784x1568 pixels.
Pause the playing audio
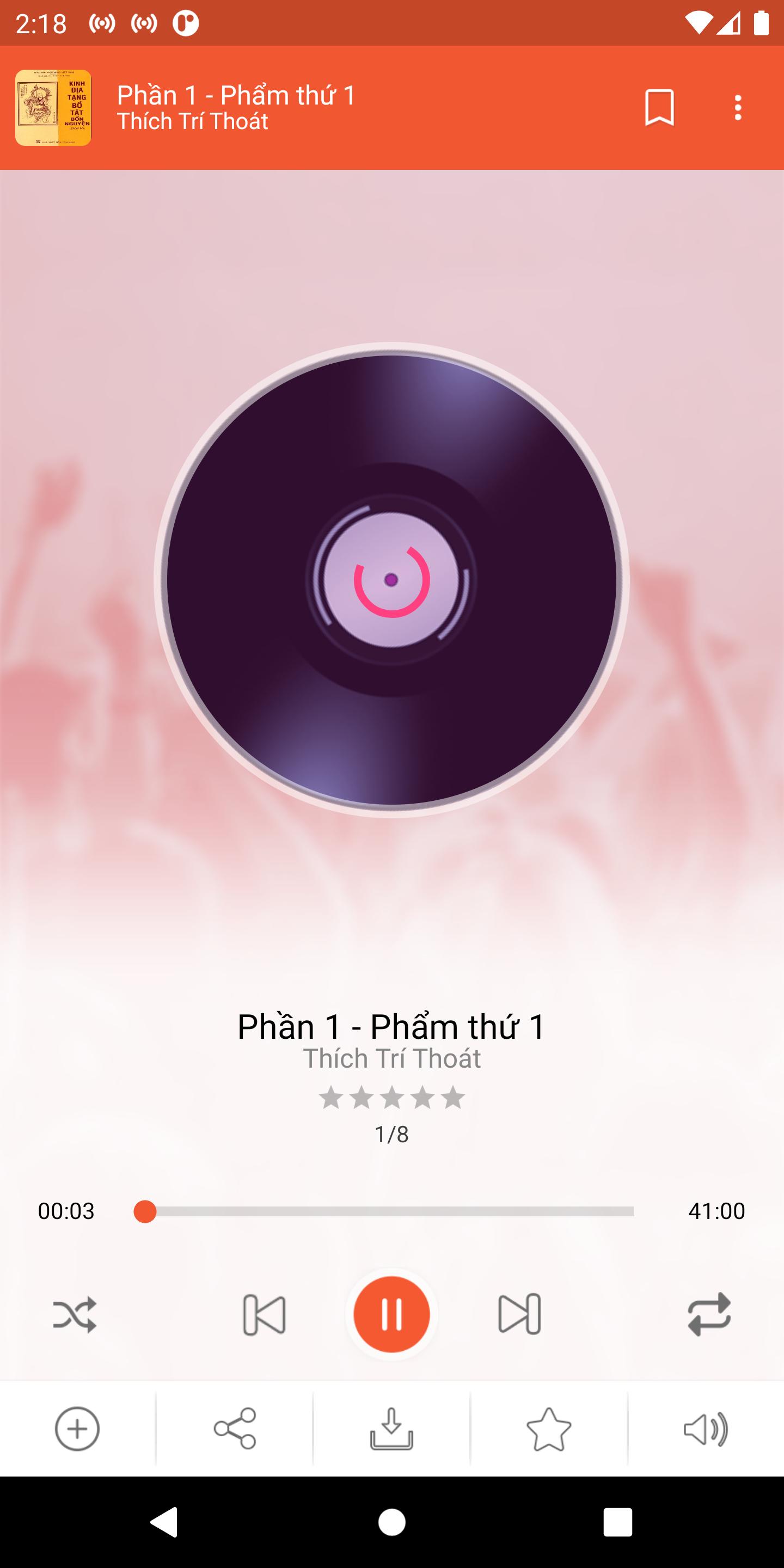[x=391, y=1314]
